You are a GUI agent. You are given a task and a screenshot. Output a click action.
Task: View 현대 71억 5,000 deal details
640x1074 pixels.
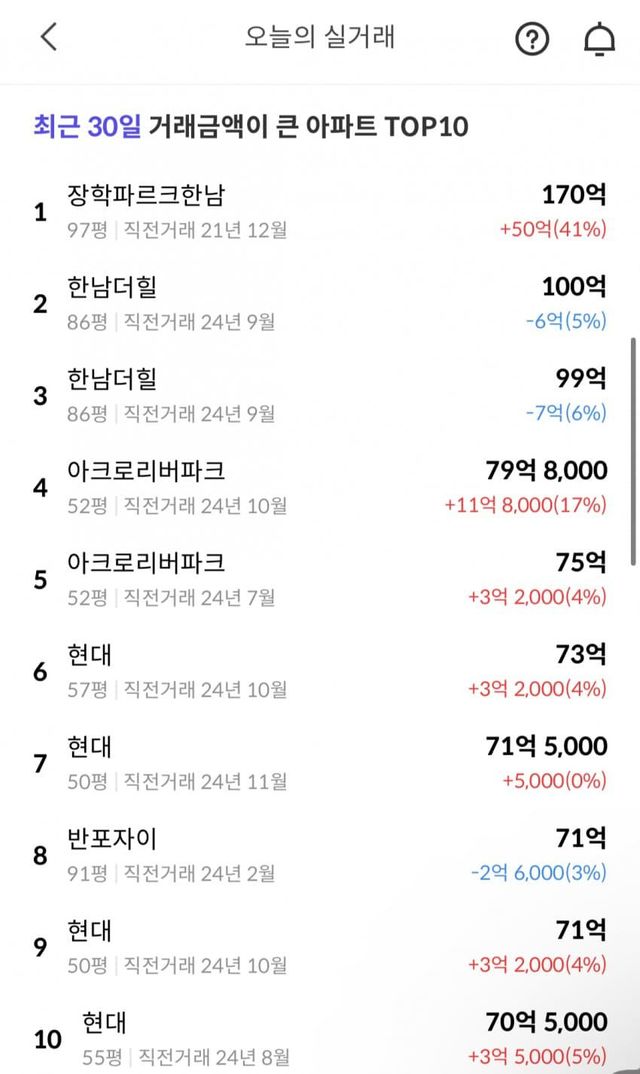[320, 763]
